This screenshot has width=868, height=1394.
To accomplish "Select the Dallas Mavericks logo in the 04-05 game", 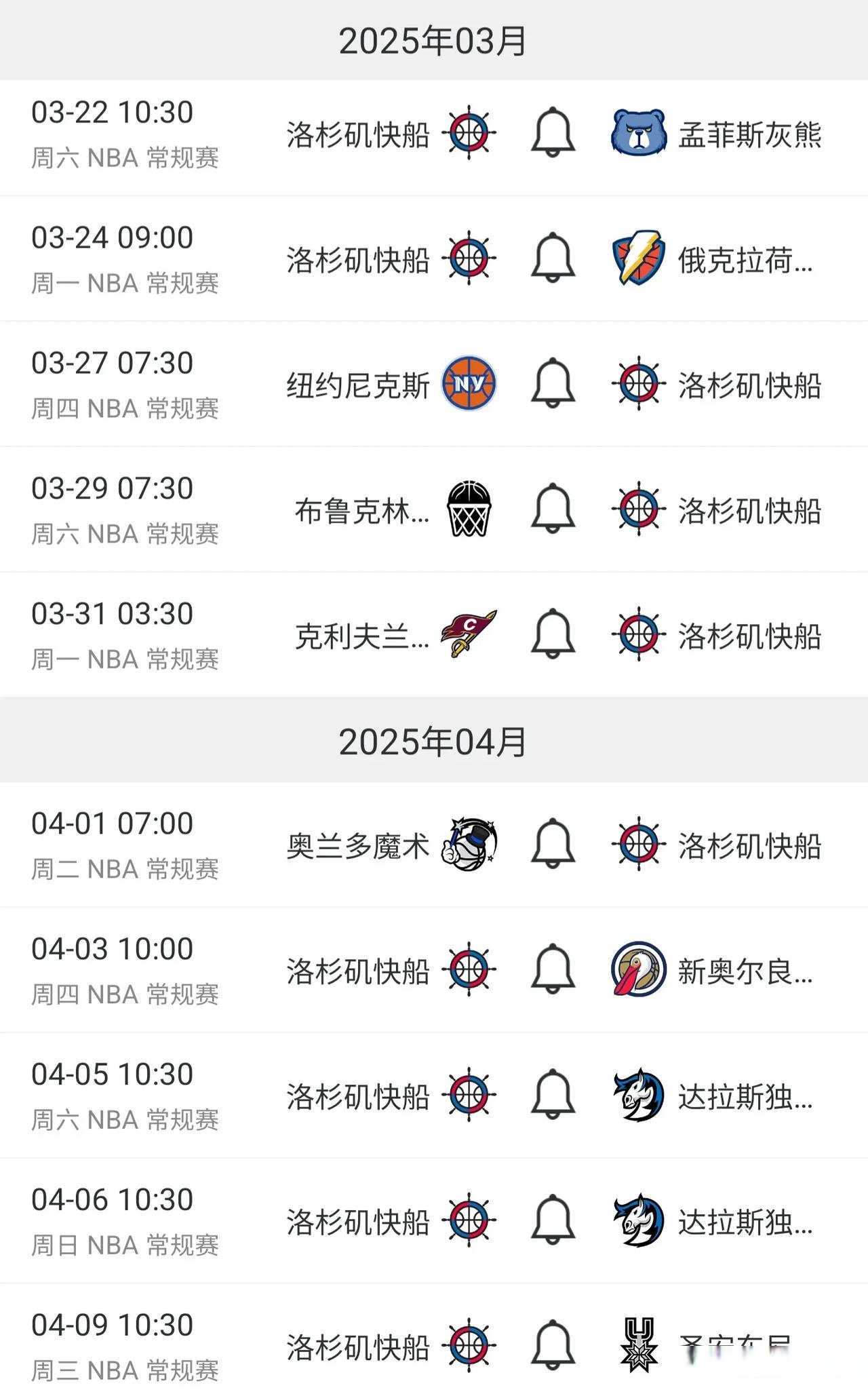I will pyautogui.click(x=637, y=1096).
